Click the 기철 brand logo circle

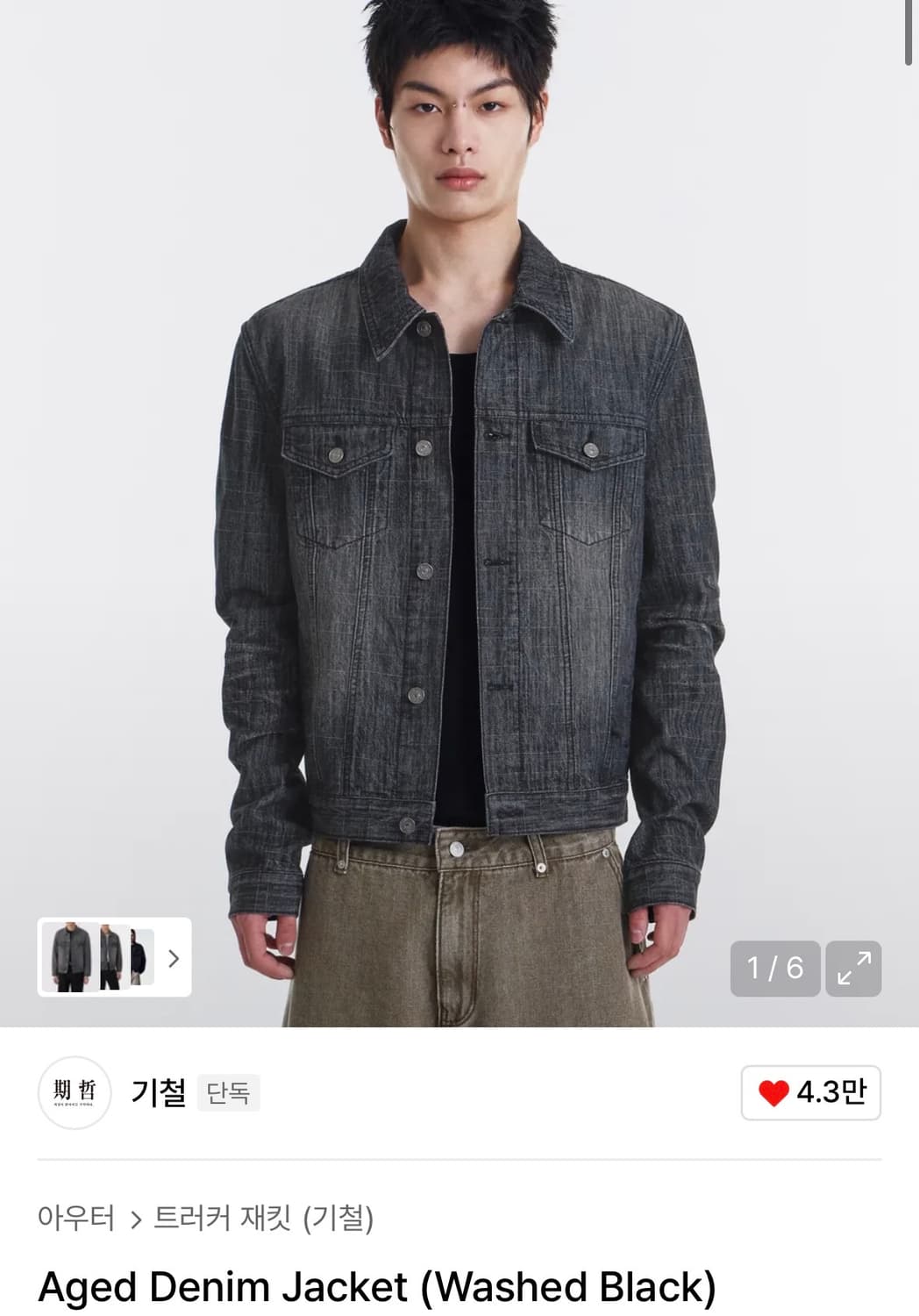click(x=75, y=1092)
